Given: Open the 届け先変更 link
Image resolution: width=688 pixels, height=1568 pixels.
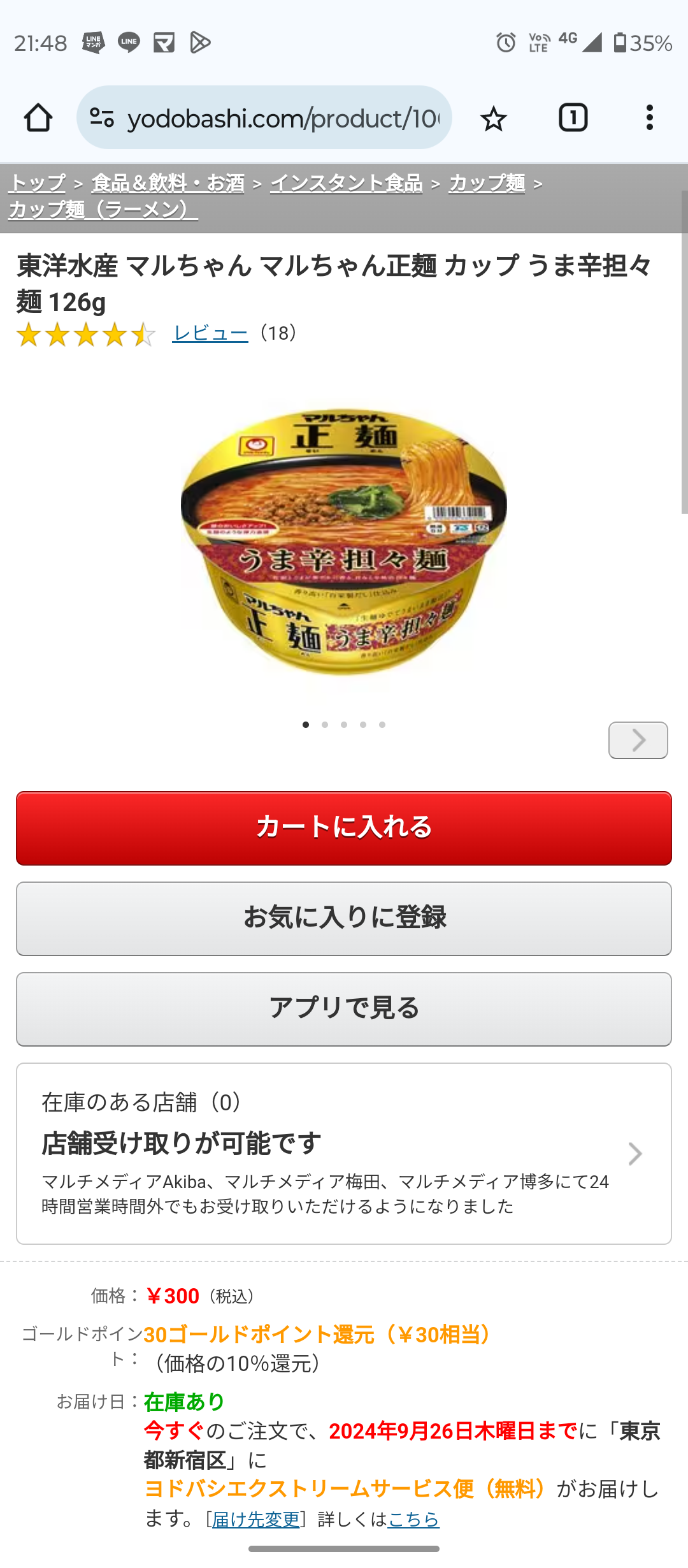Looking at the screenshot, I should pos(255,1520).
